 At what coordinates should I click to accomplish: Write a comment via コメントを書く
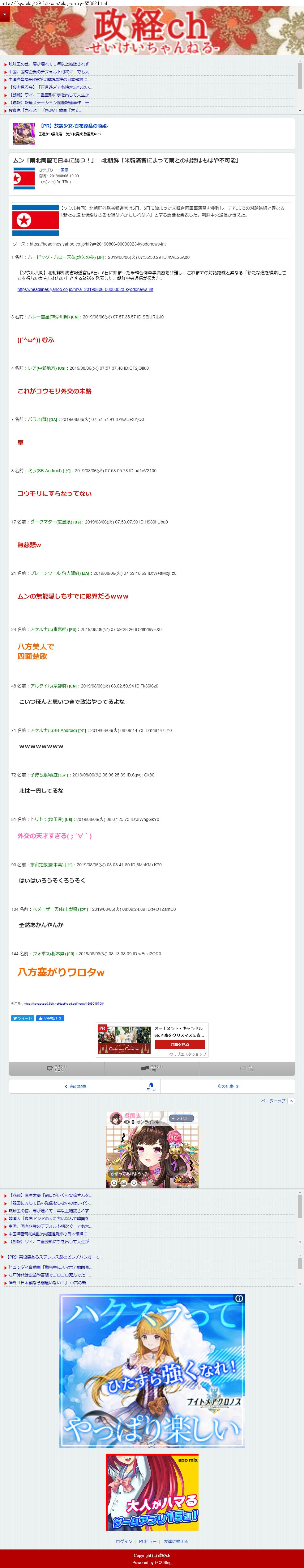coord(57,1068)
